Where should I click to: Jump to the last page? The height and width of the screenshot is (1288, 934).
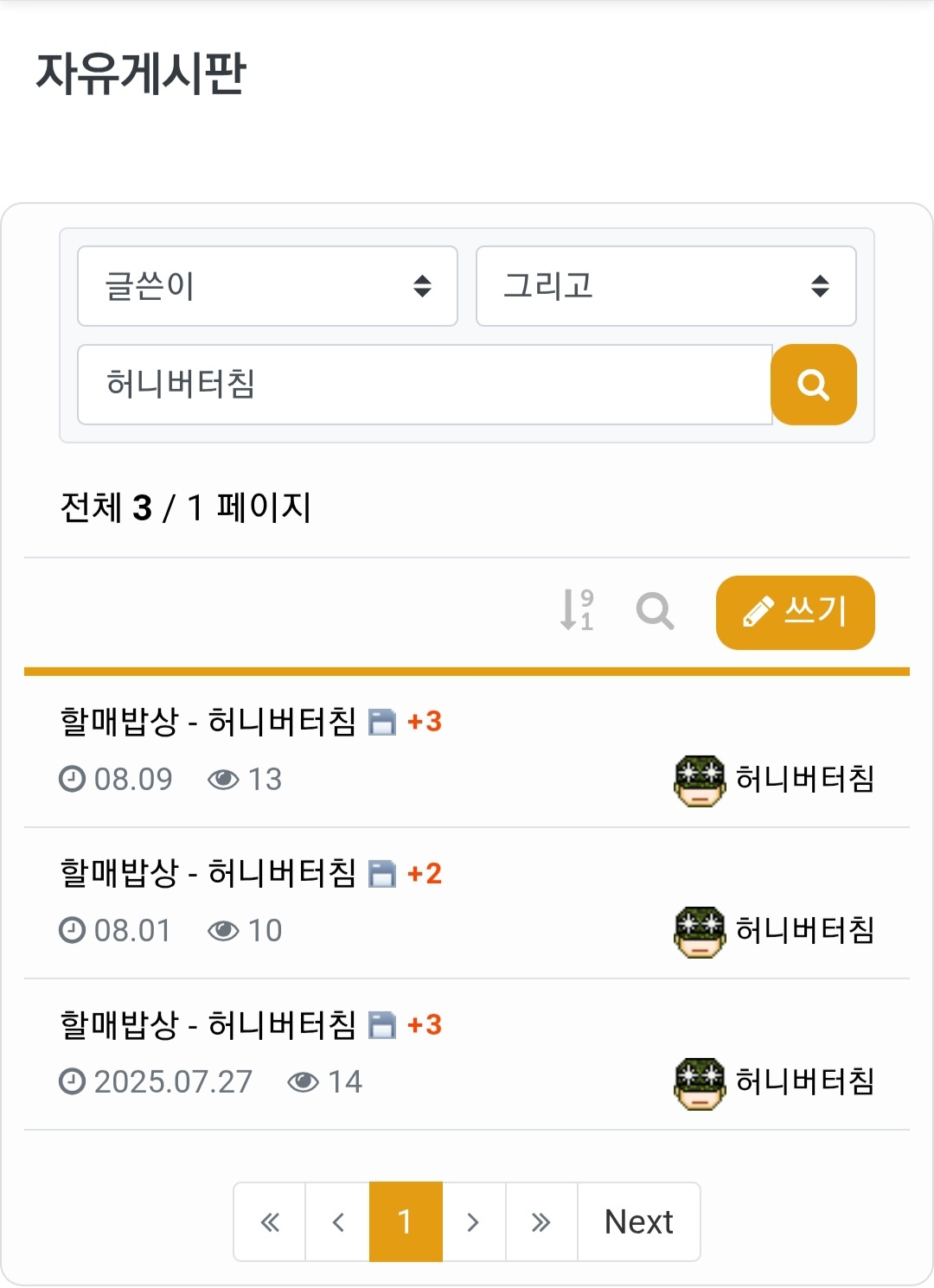pyautogui.click(x=541, y=1221)
